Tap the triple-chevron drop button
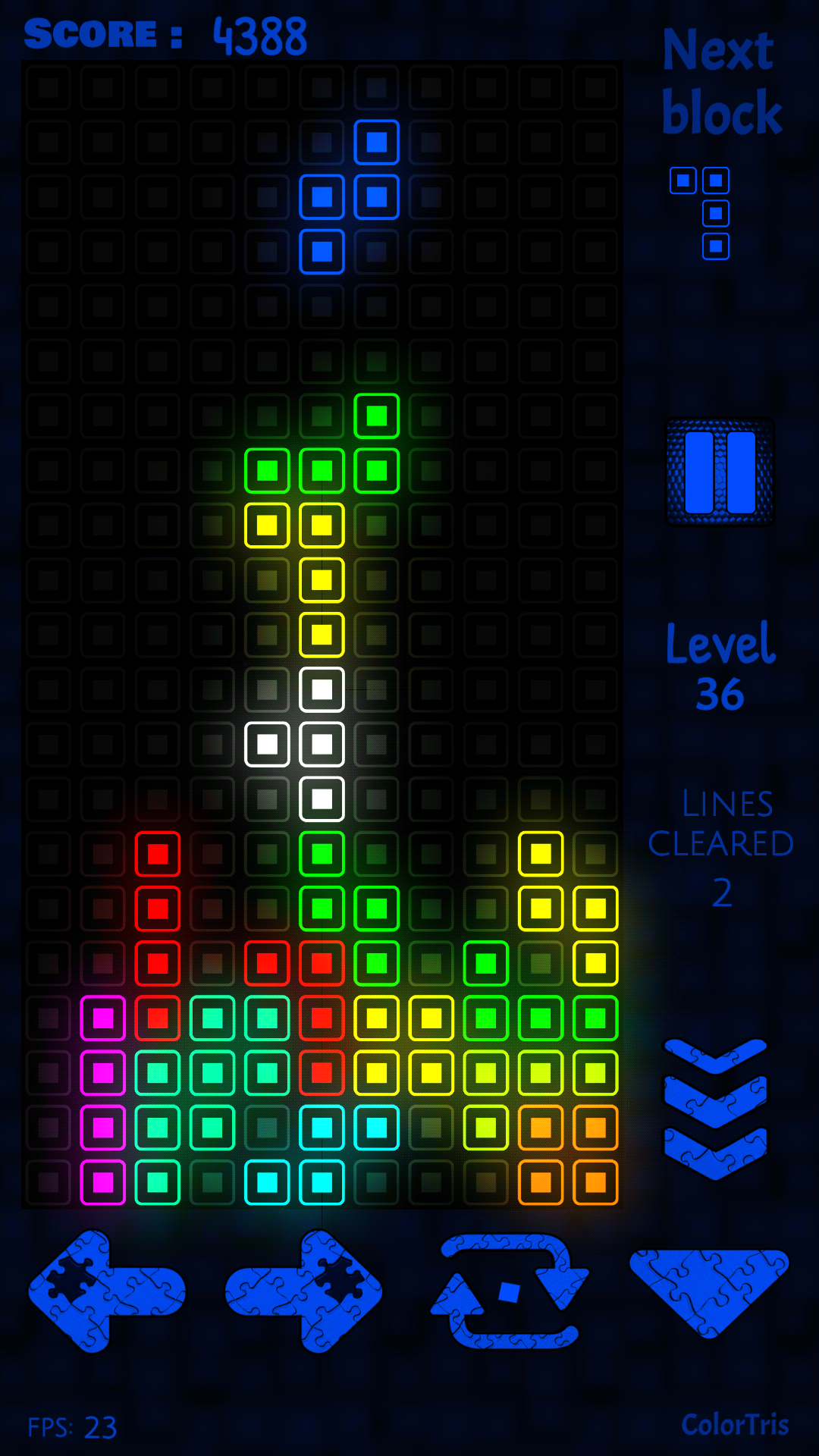The width and height of the screenshot is (819, 1456). click(716, 1109)
